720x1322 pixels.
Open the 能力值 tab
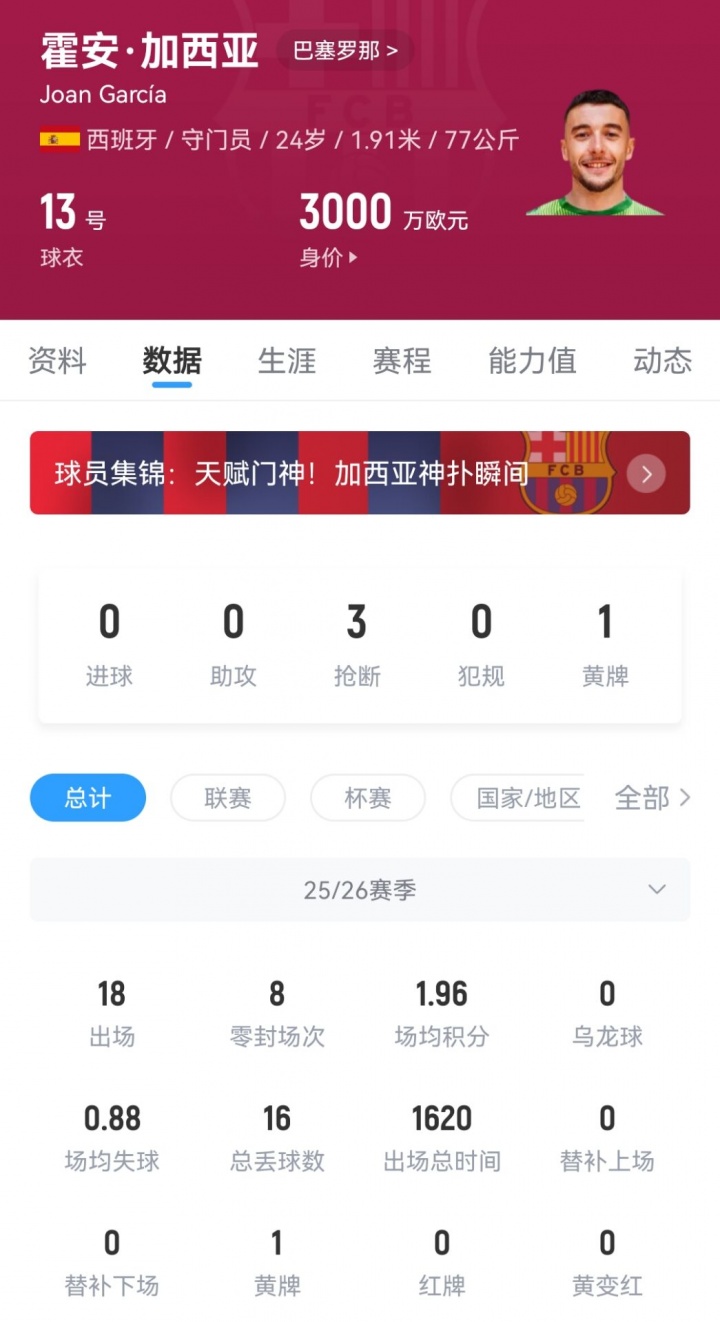531,362
